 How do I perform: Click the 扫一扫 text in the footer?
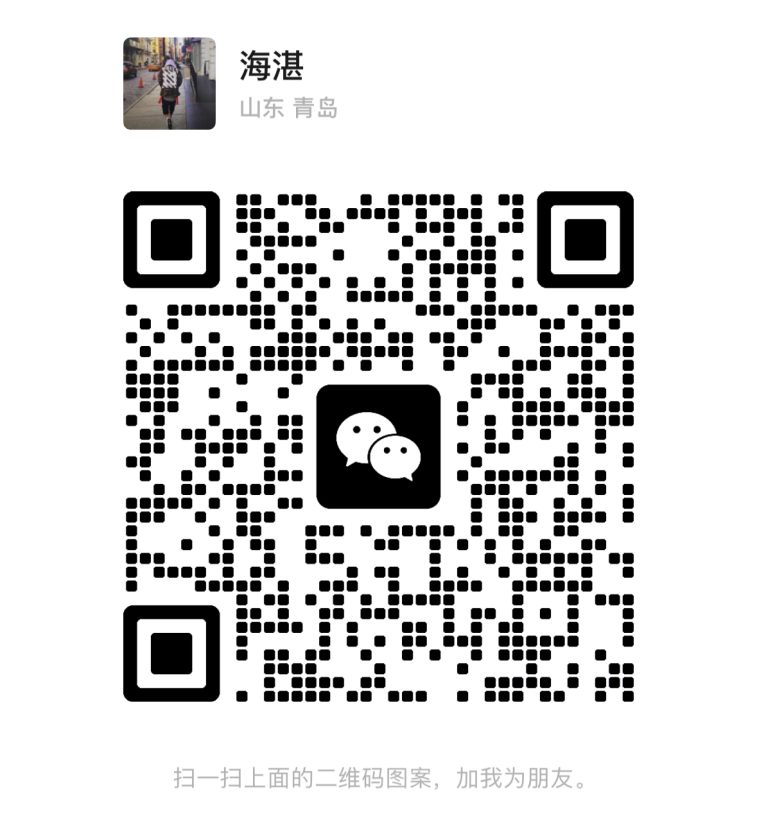click(x=197, y=771)
